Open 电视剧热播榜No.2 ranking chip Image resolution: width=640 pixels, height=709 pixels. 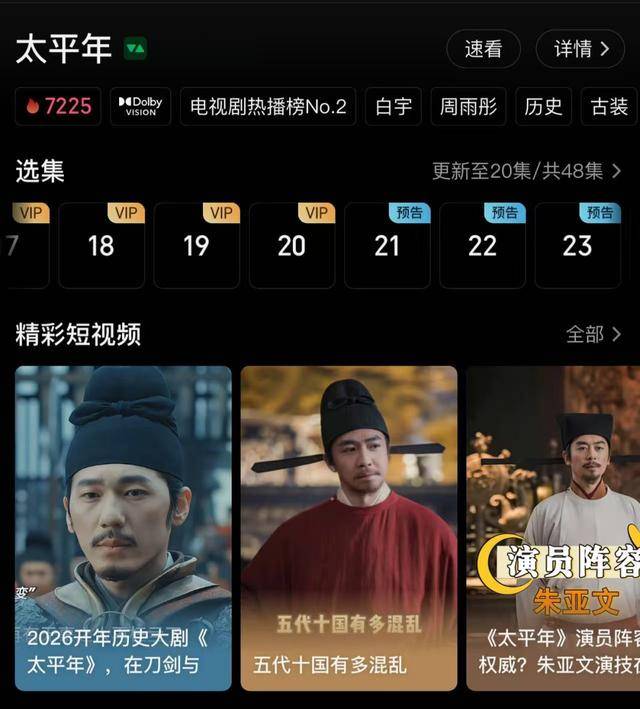click(268, 107)
